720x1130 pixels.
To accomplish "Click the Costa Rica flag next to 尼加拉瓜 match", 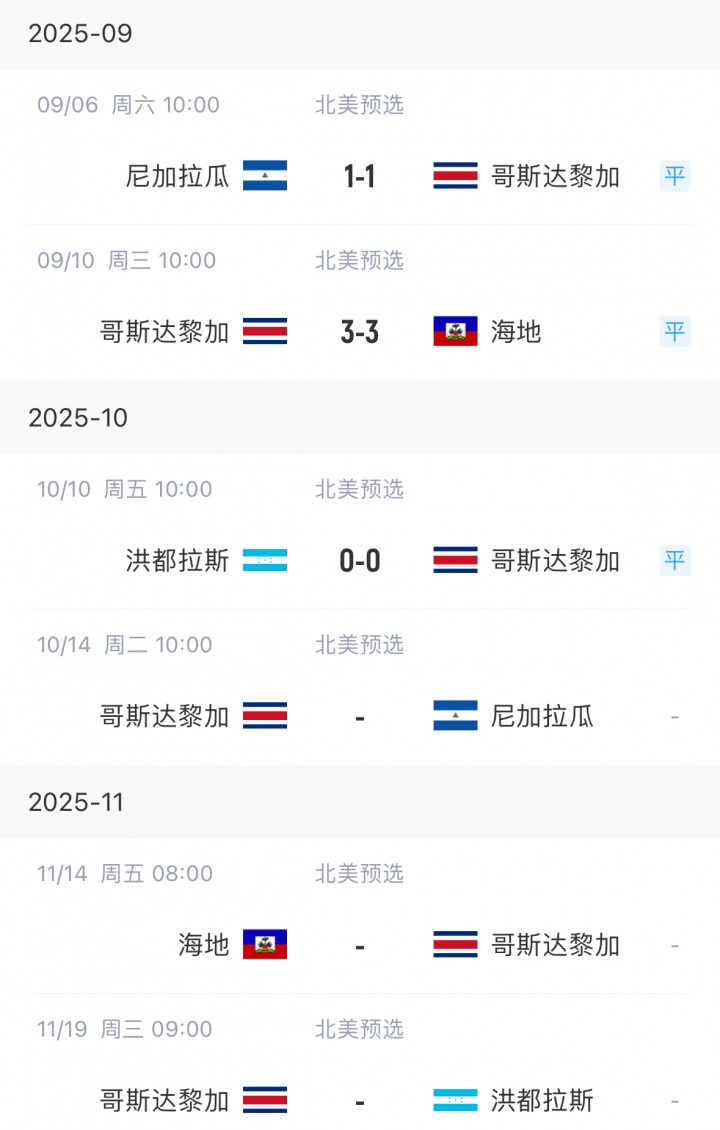I will (456, 176).
